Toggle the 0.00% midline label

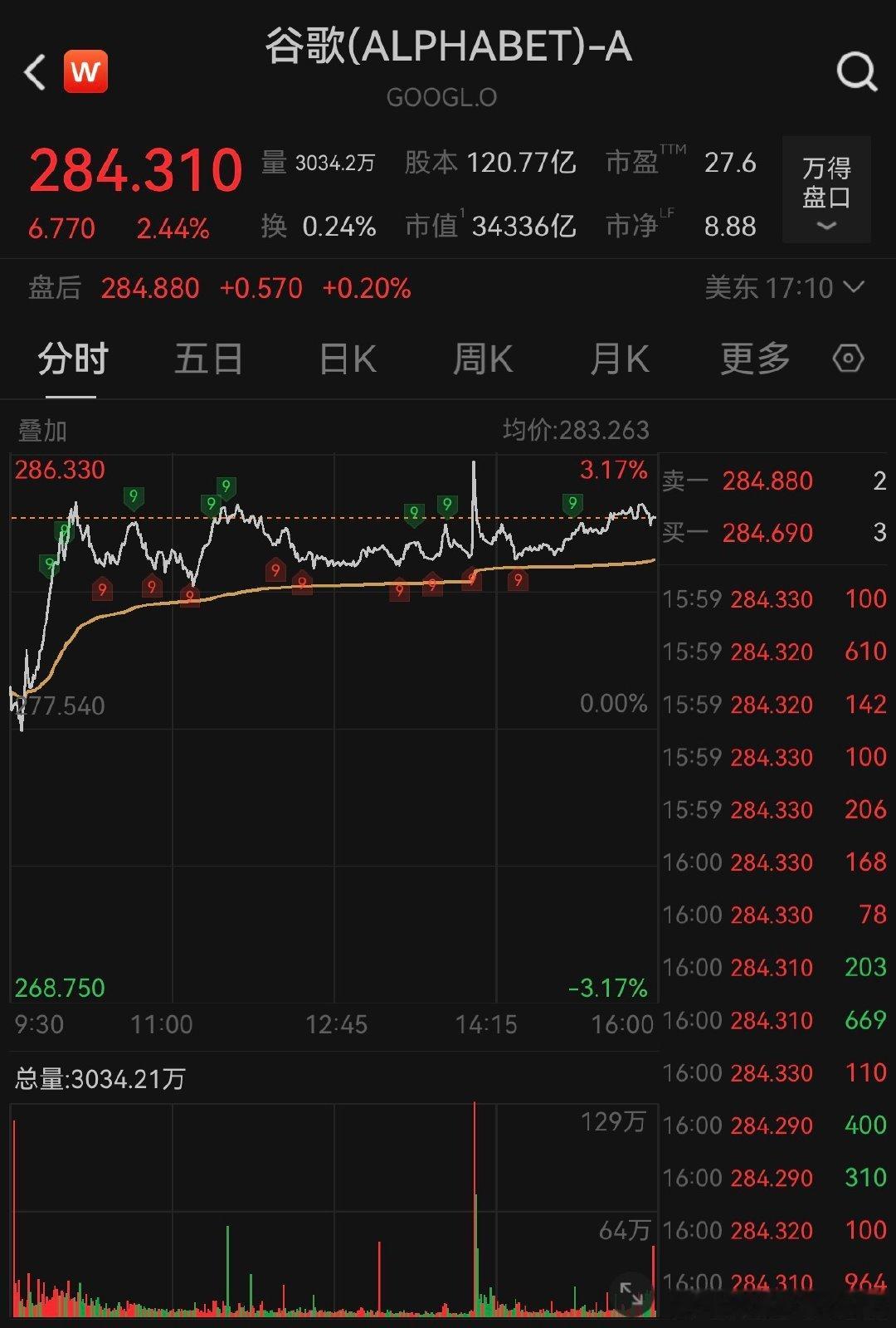(x=614, y=704)
